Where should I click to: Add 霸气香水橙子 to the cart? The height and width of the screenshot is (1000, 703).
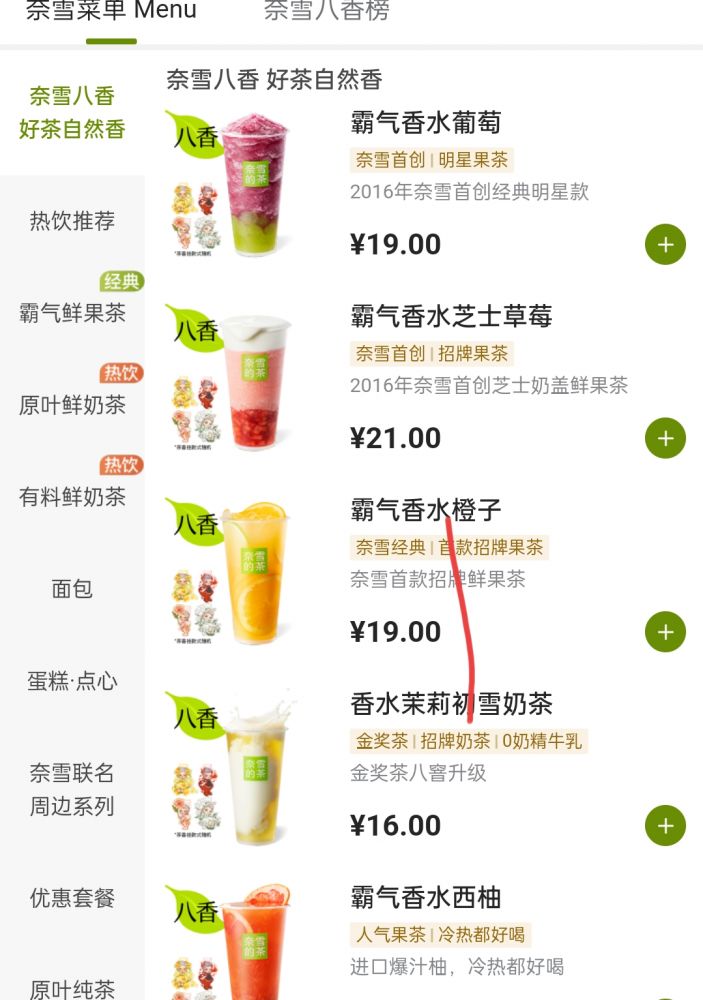pos(665,632)
